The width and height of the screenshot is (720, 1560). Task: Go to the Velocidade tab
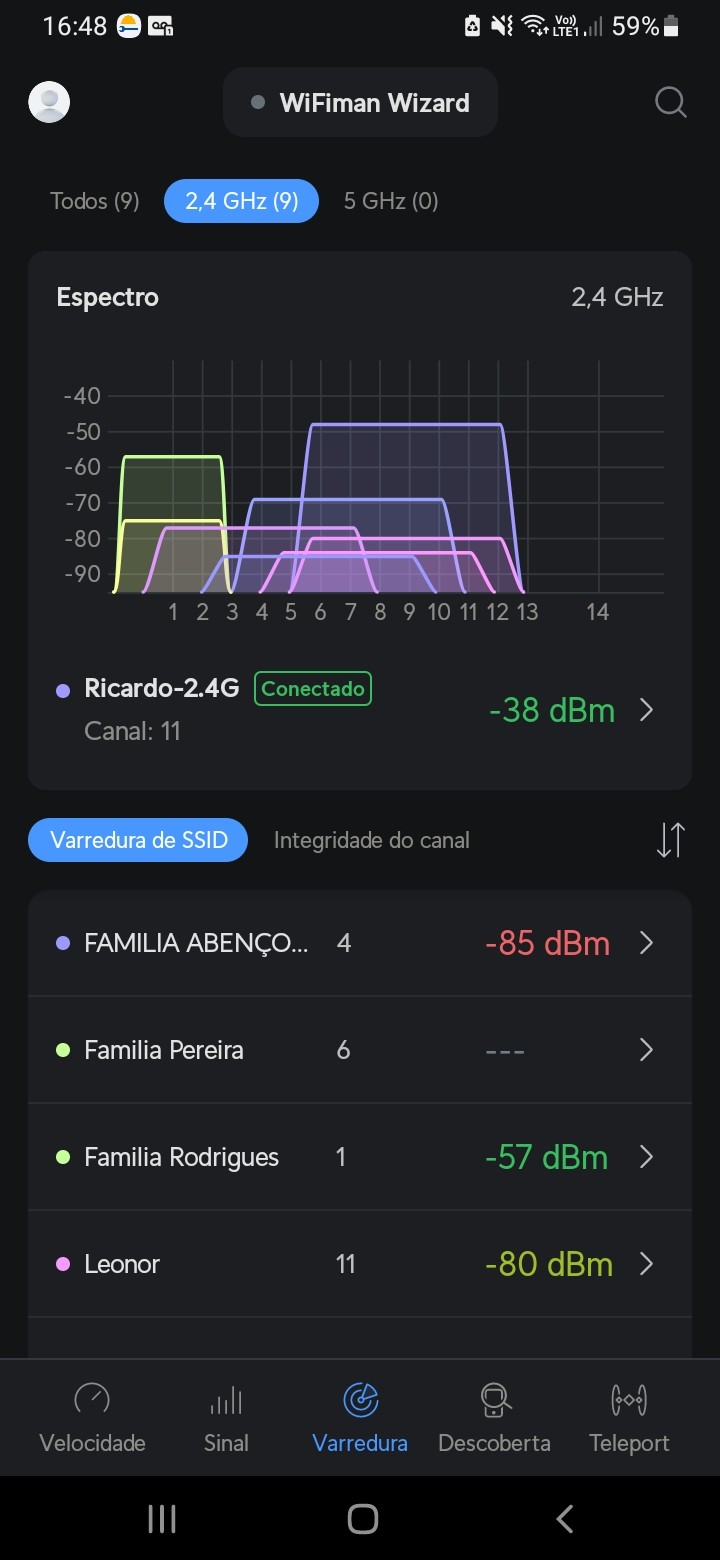92,1417
